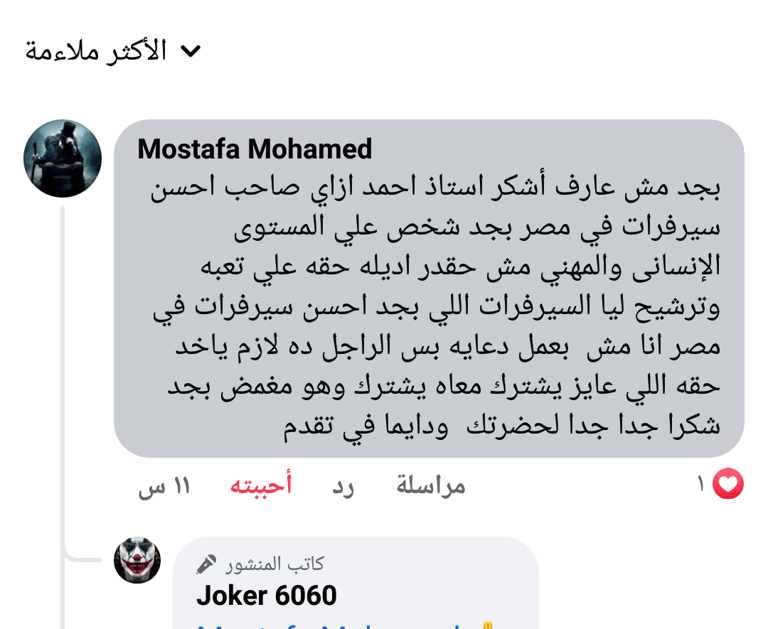Message Mostafa Mohamed via مراسلة
The image size is (768, 629).
pyautogui.click(x=431, y=486)
